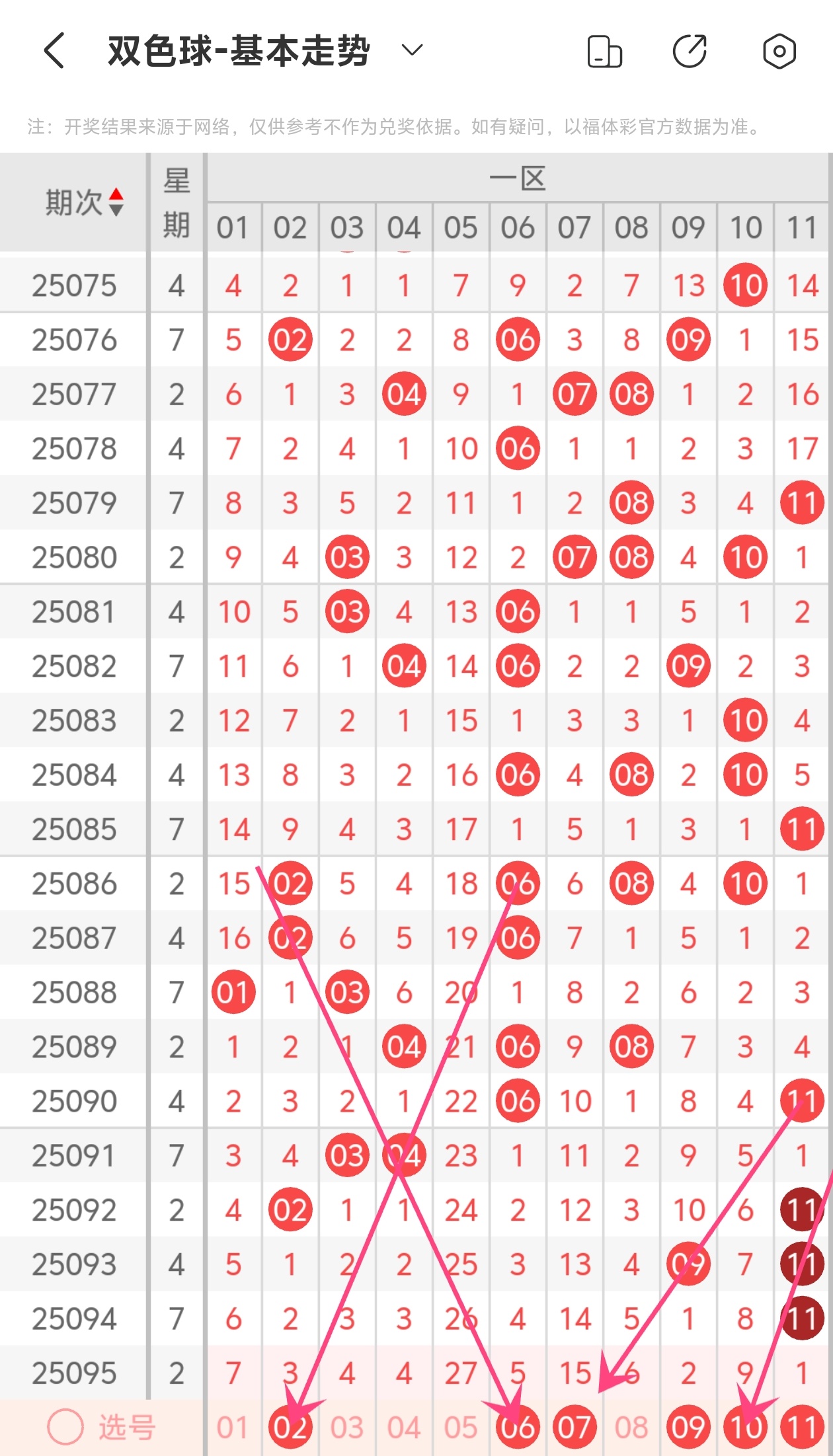833x1456 pixels.
Task: Open chart settings hexagon icon
Action: pyautogui.click(x=779, y=51)
